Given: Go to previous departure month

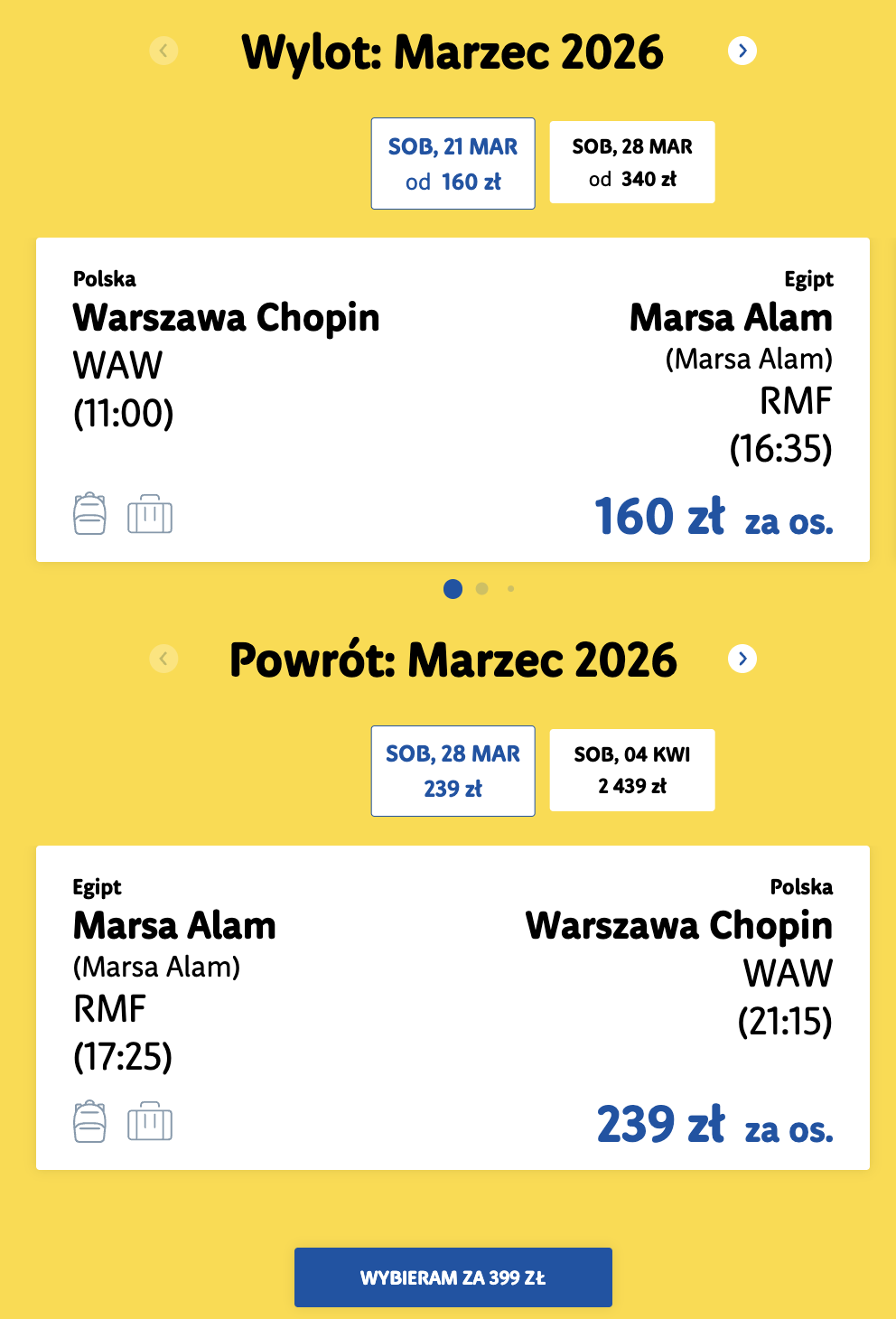Looking at the screenshot, I should [x=163, y=51].
